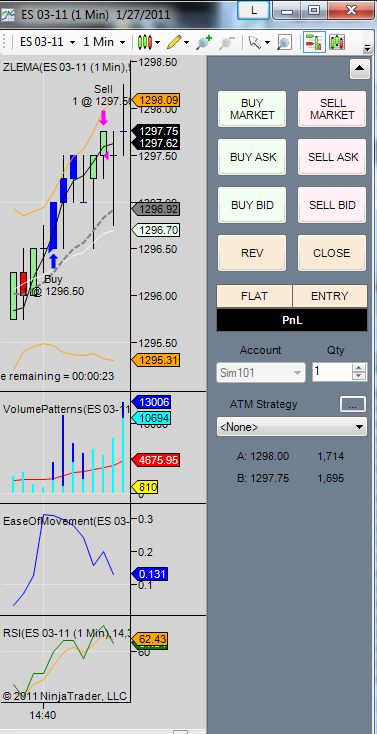
Task: Click the SELL MARKET button
Action: coord(332,109)
